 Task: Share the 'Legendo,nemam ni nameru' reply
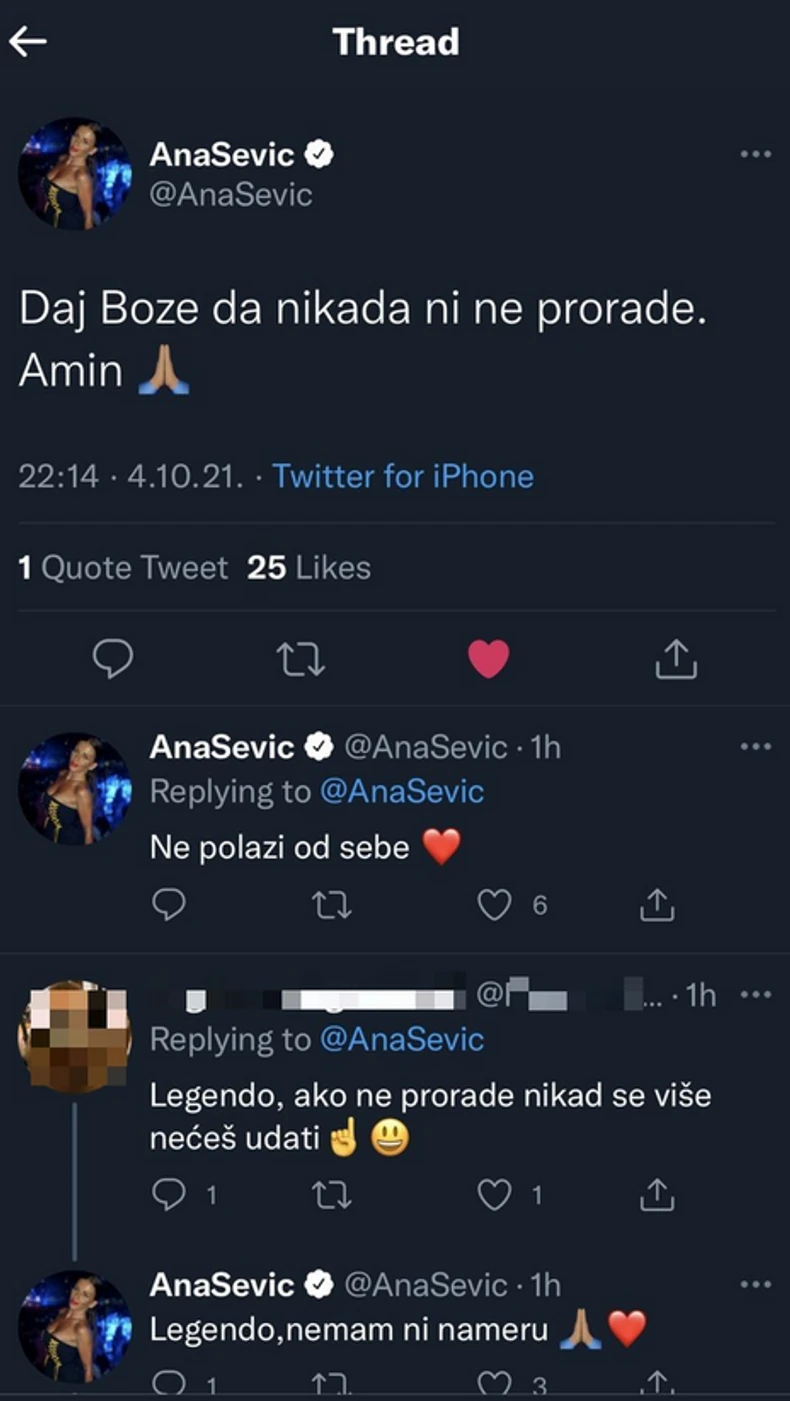[655, 1387]
